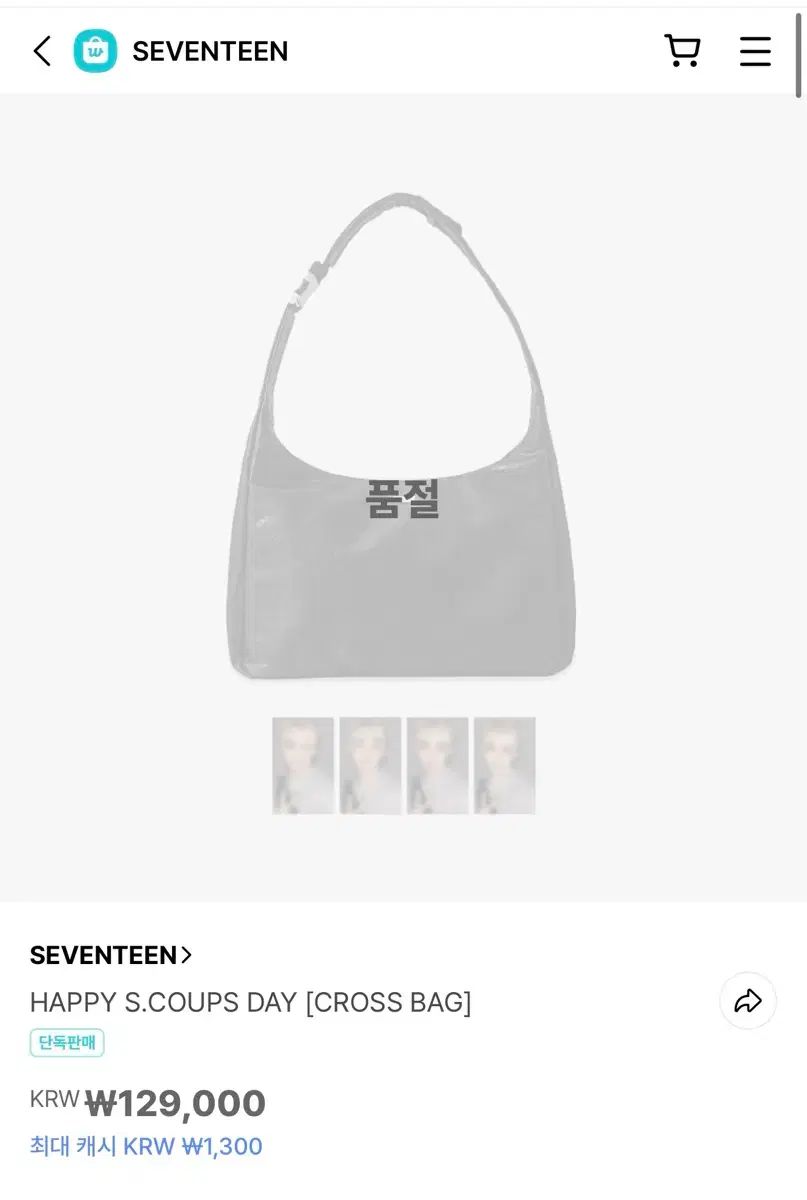View the sold-out cross bag image
This screenshot has height=1200, width=807.
coord(402,440)
